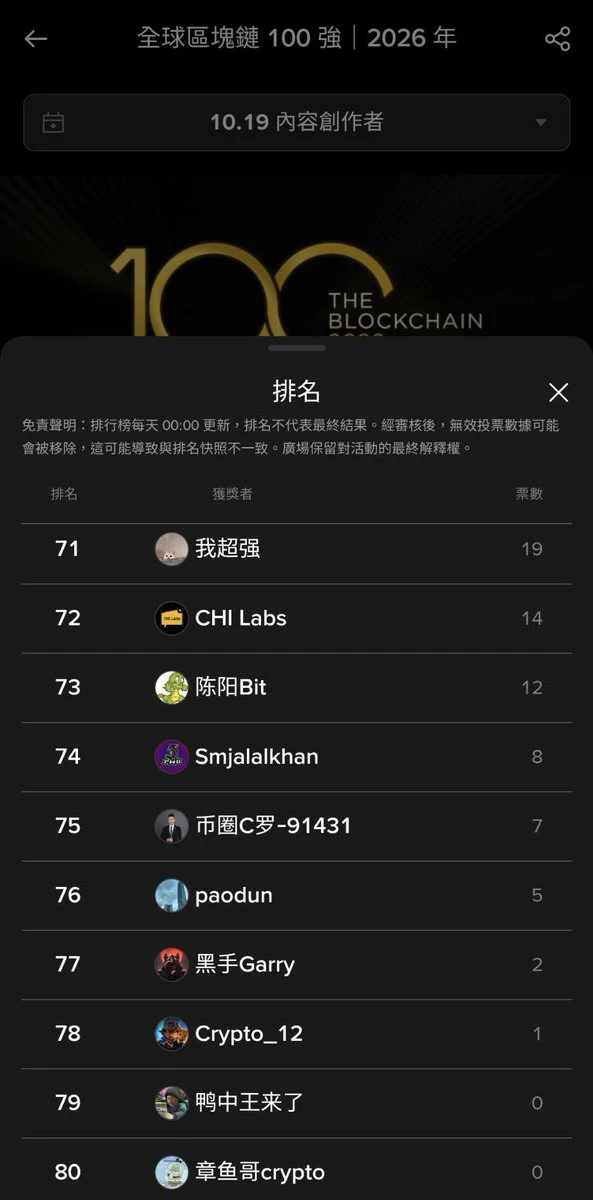Open 币圈C罗-91431 row
This screenshot has height=1200, width=593.
tap(296, 825)
